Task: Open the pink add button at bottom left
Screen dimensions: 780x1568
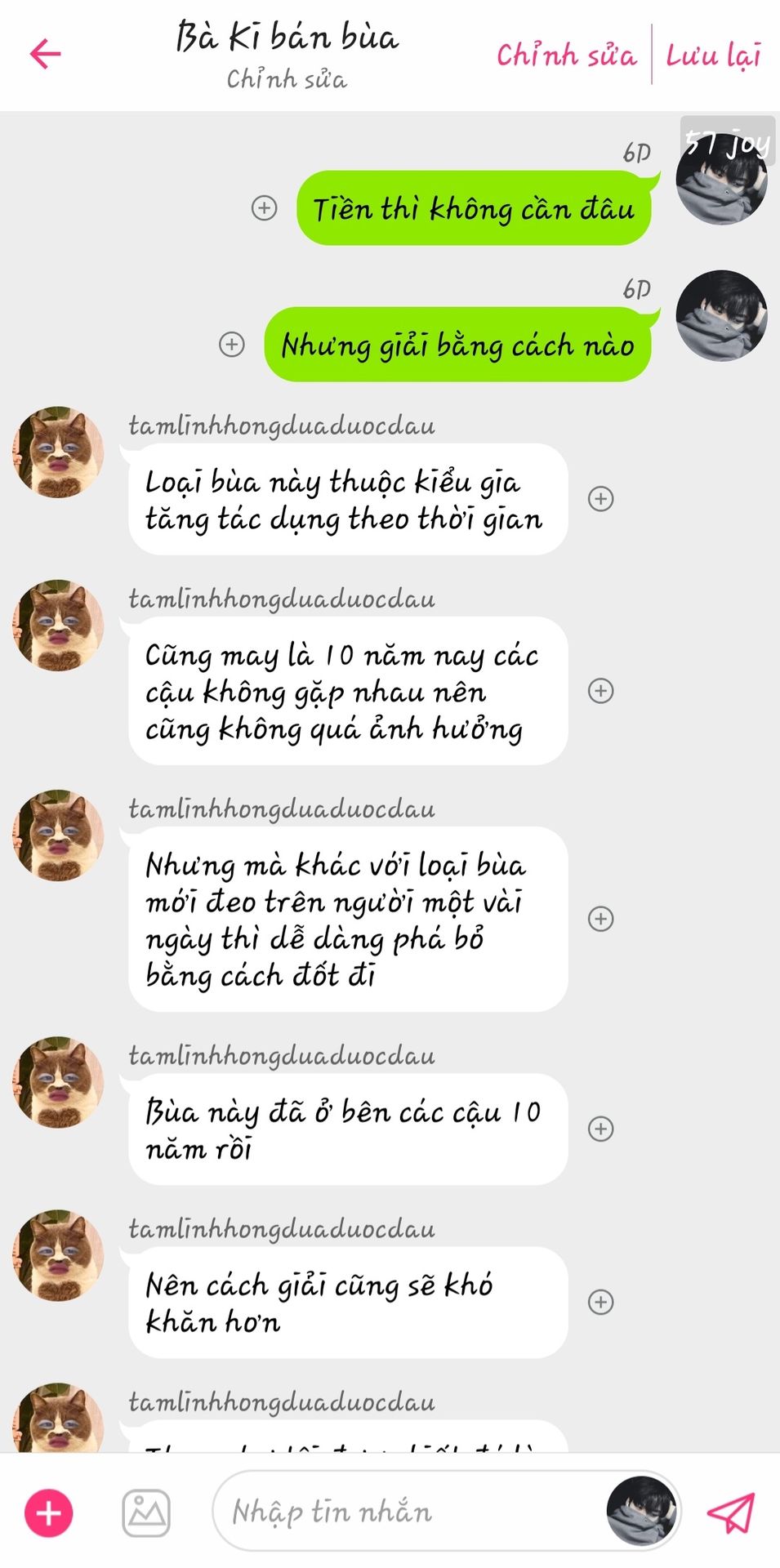Action: point(49,1512)
